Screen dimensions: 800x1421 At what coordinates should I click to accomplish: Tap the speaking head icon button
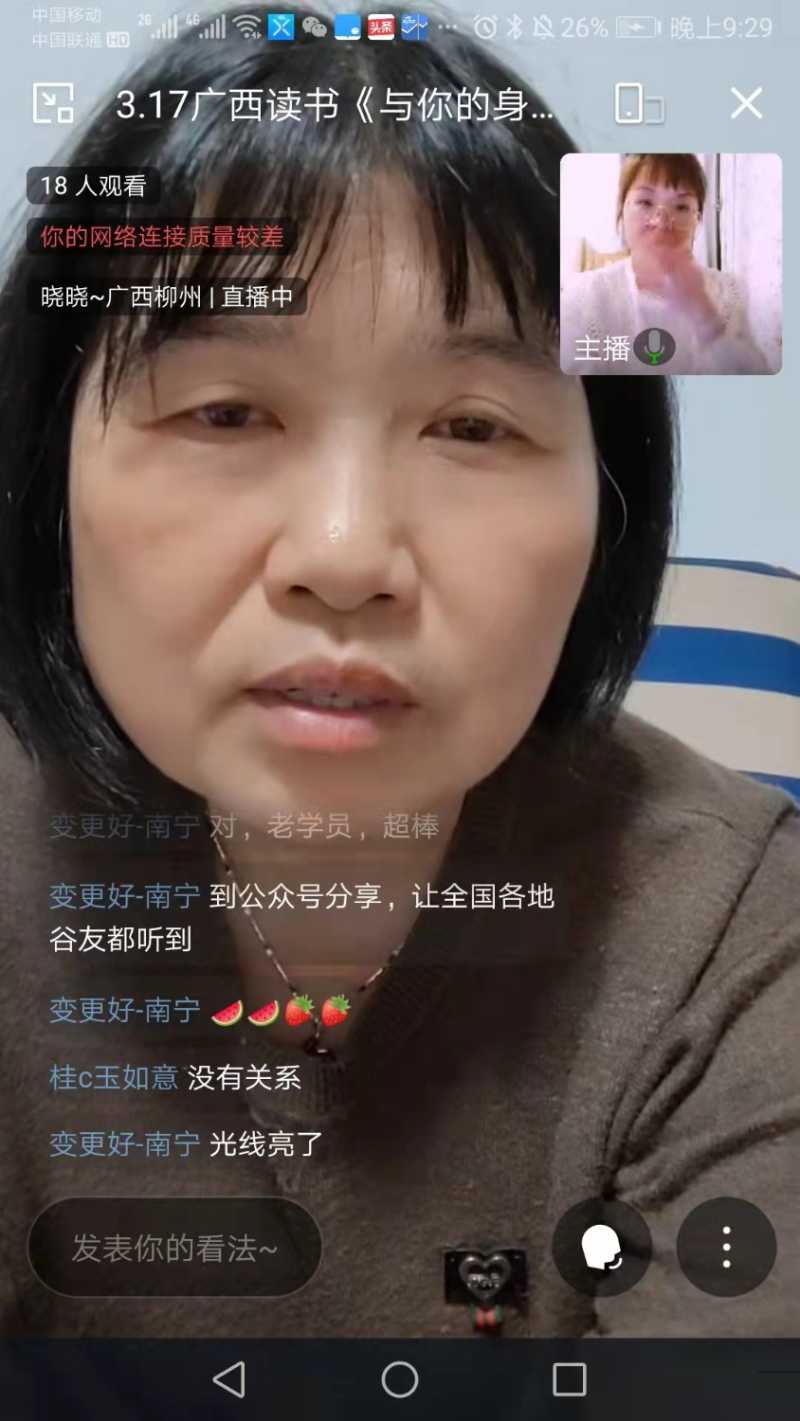602,1247
